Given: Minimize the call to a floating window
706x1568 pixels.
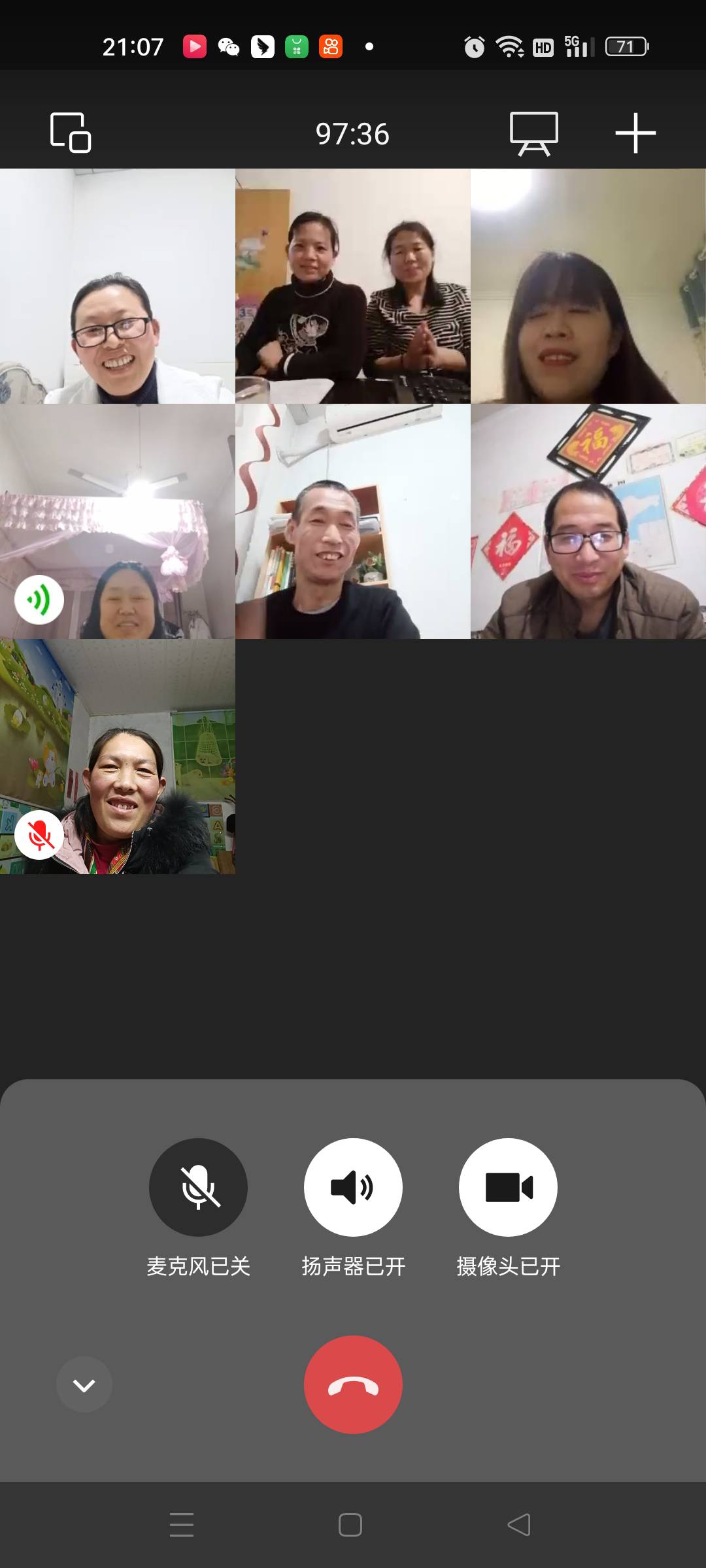Looking at the screenshot, I should click(71, 133).
